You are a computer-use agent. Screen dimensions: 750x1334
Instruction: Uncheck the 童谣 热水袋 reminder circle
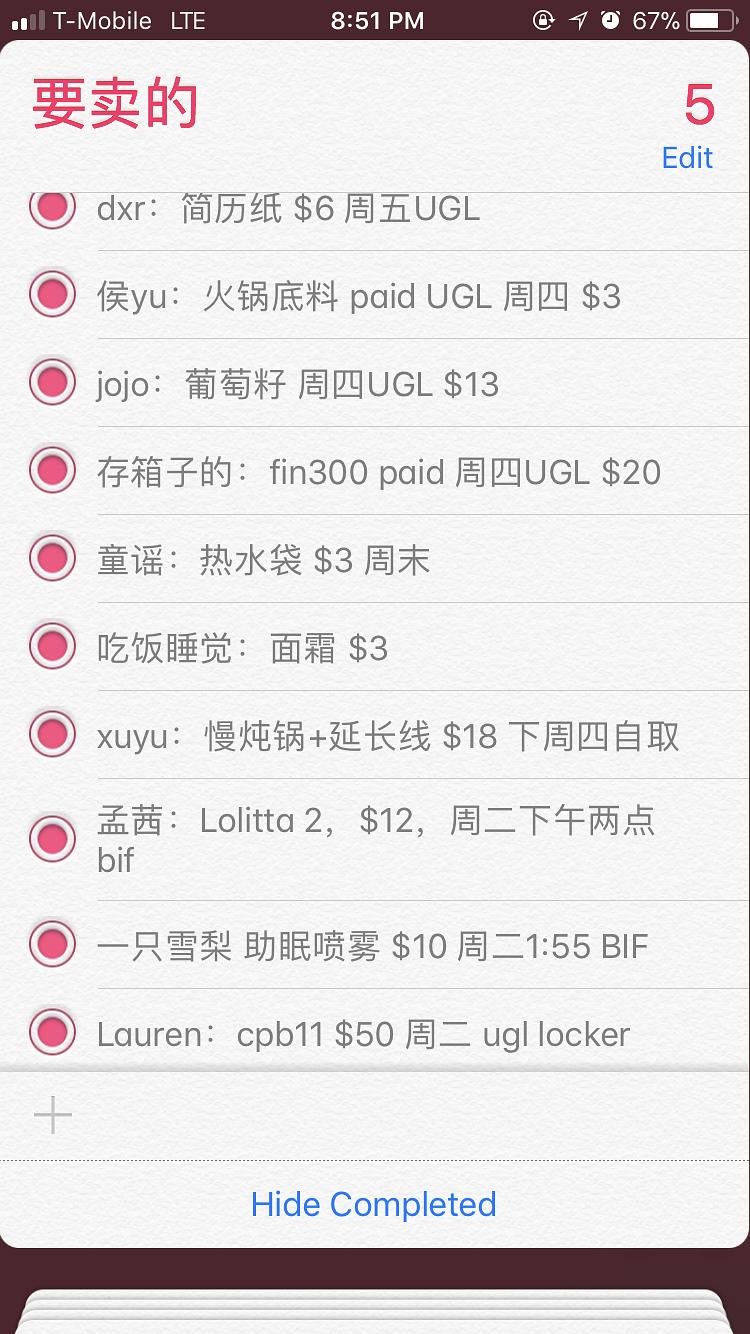click(x=52, y=558)
